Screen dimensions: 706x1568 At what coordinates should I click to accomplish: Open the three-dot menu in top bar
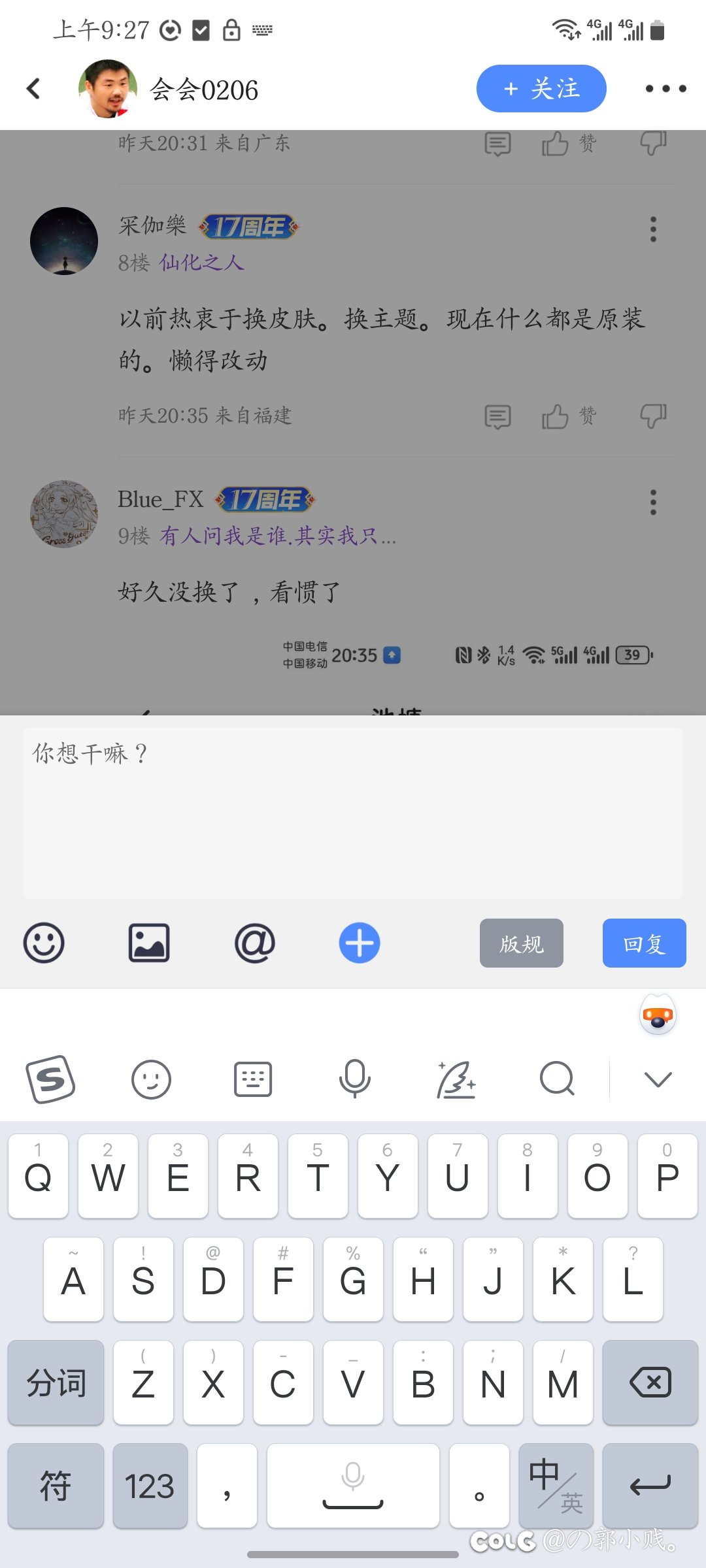(665, 89)
